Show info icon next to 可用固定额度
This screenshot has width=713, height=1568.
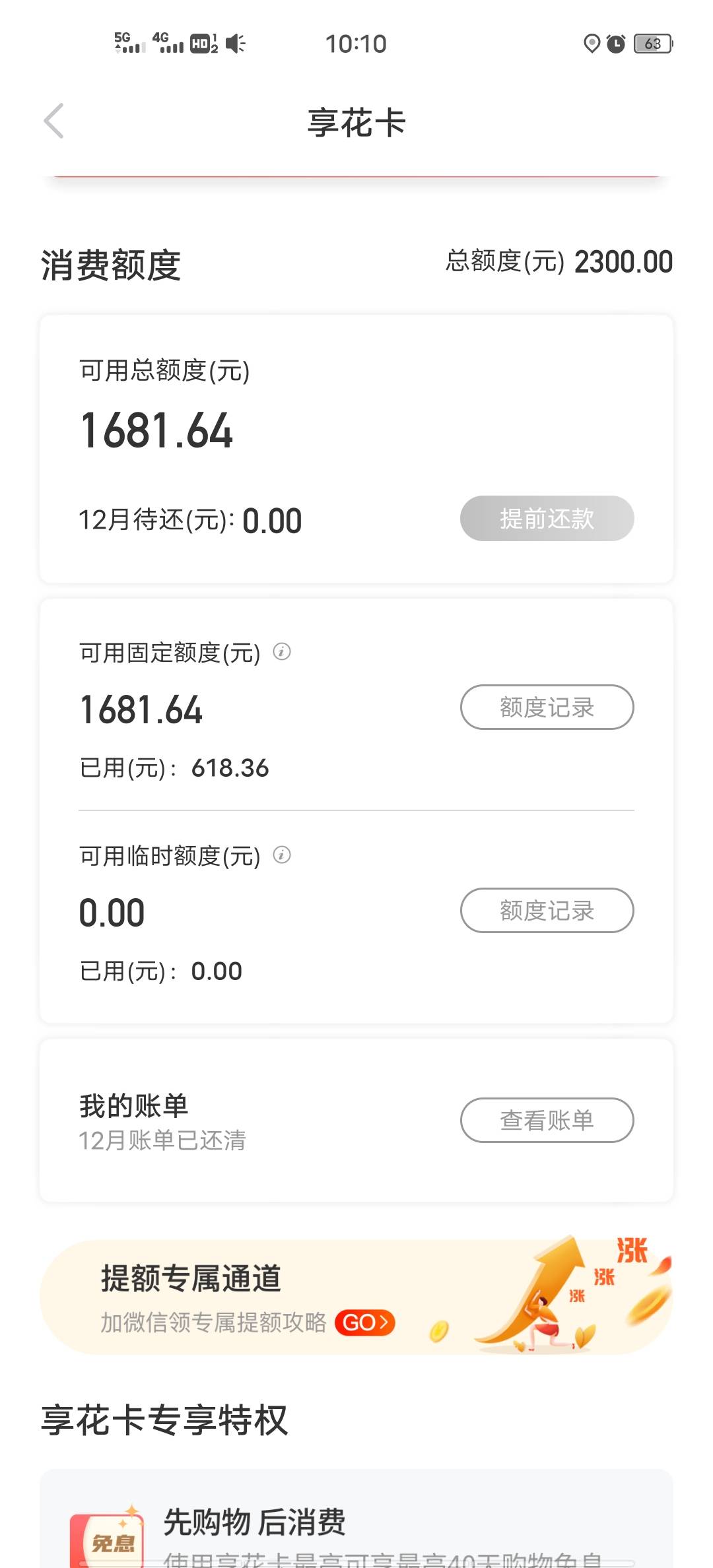pyautogui.click(x=282, y=652)
